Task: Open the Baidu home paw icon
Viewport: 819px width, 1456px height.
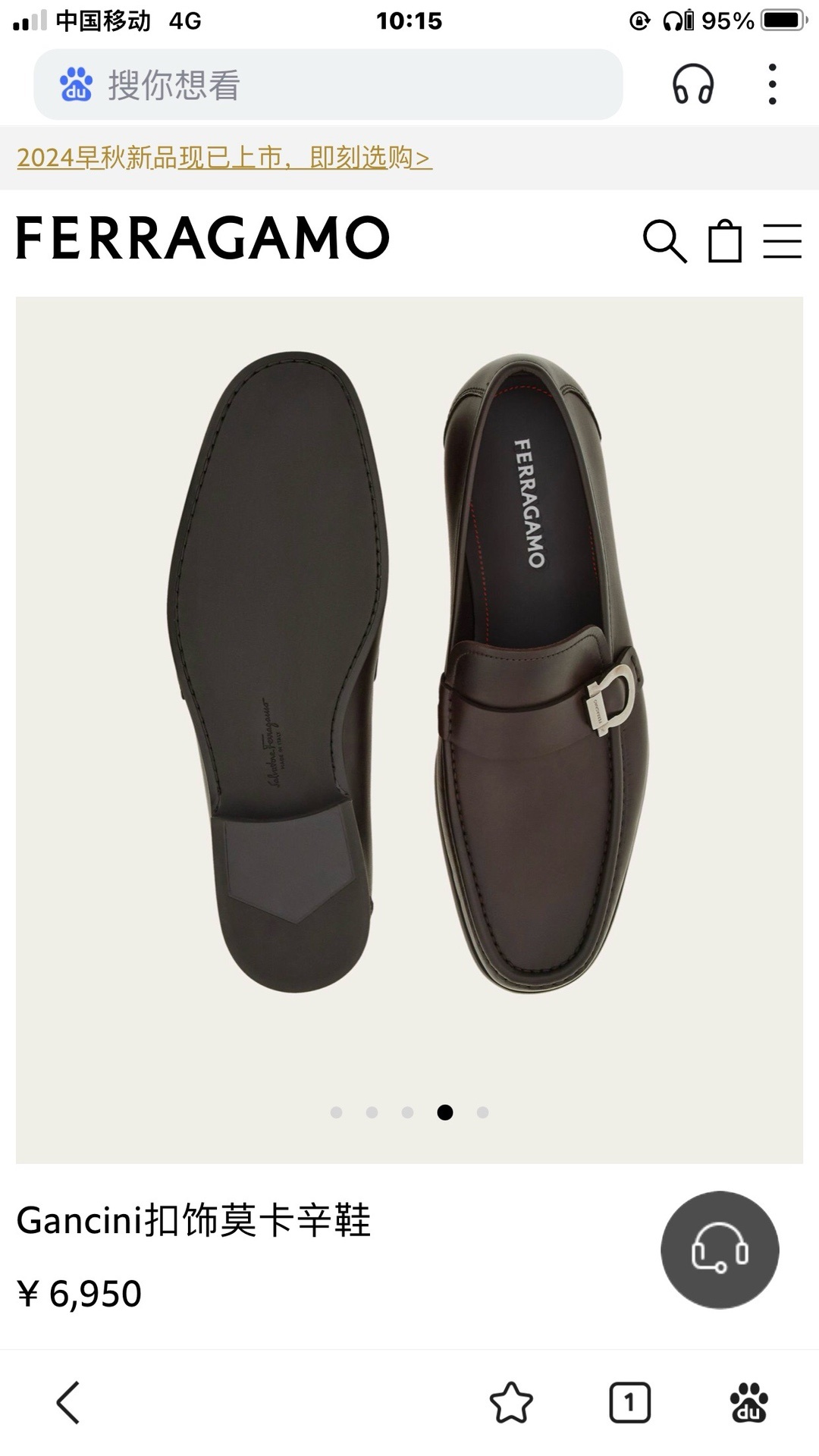Action: tap(749, 1403)
